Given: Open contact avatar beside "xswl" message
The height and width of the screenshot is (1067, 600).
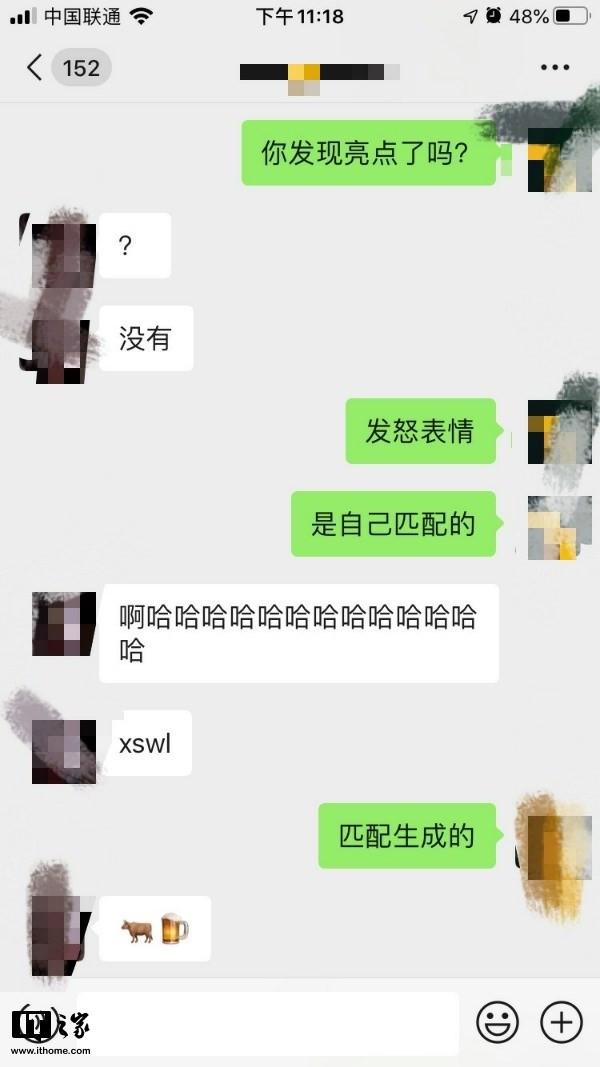Looking at the screenshot, I should pos(64,751).
